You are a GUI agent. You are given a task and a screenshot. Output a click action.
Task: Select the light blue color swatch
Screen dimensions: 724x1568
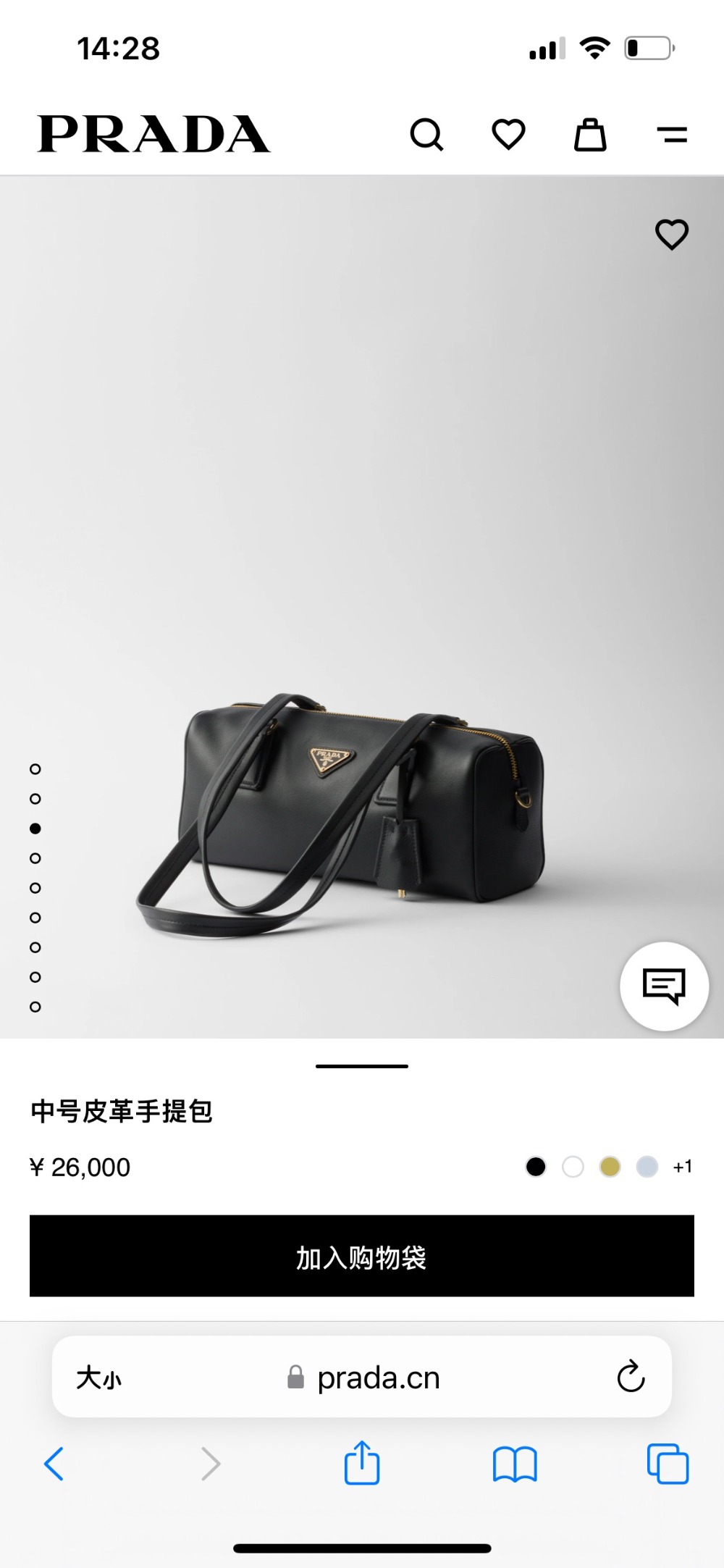coord(647,1167)
